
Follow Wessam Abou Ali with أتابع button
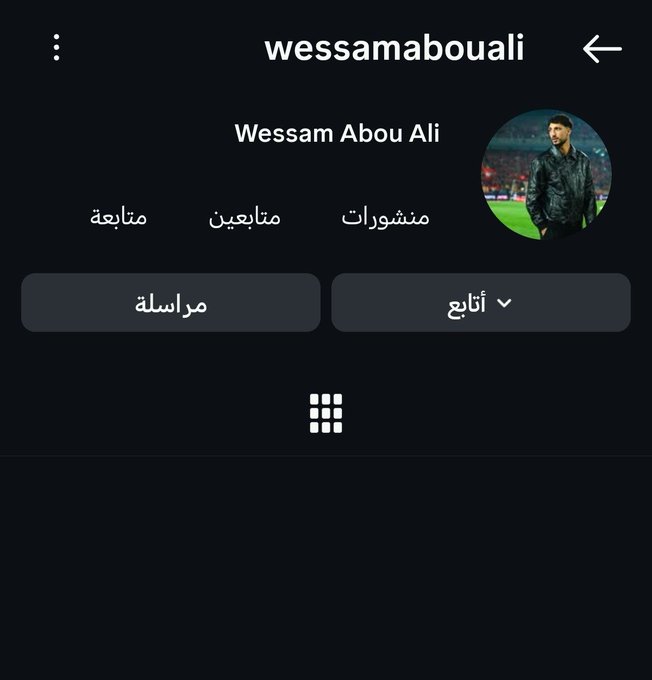[x=480, y=303]
